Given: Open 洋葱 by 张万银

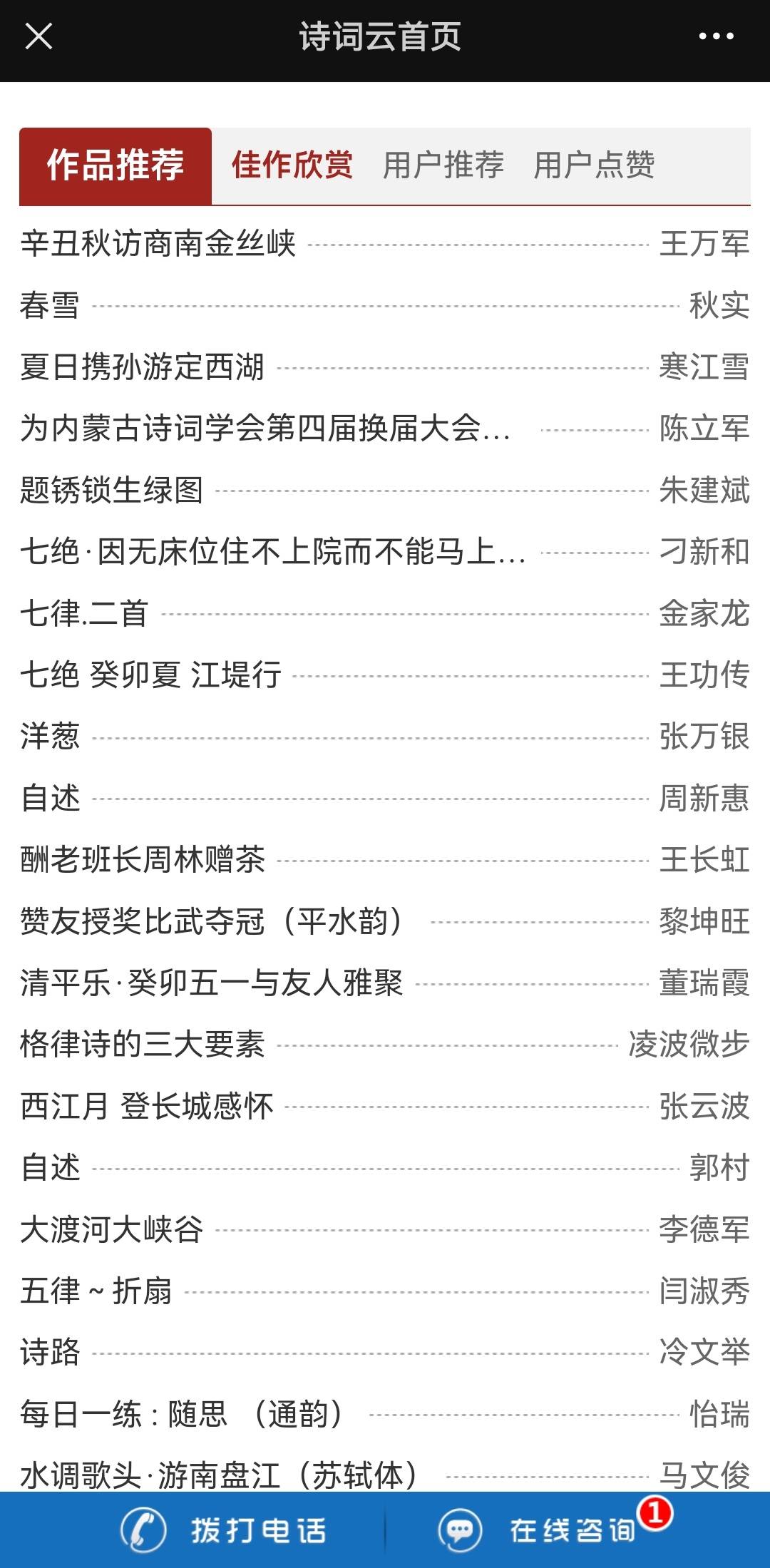Looking at the screenshot, I should pyautogui.click(x=385, y=737).
